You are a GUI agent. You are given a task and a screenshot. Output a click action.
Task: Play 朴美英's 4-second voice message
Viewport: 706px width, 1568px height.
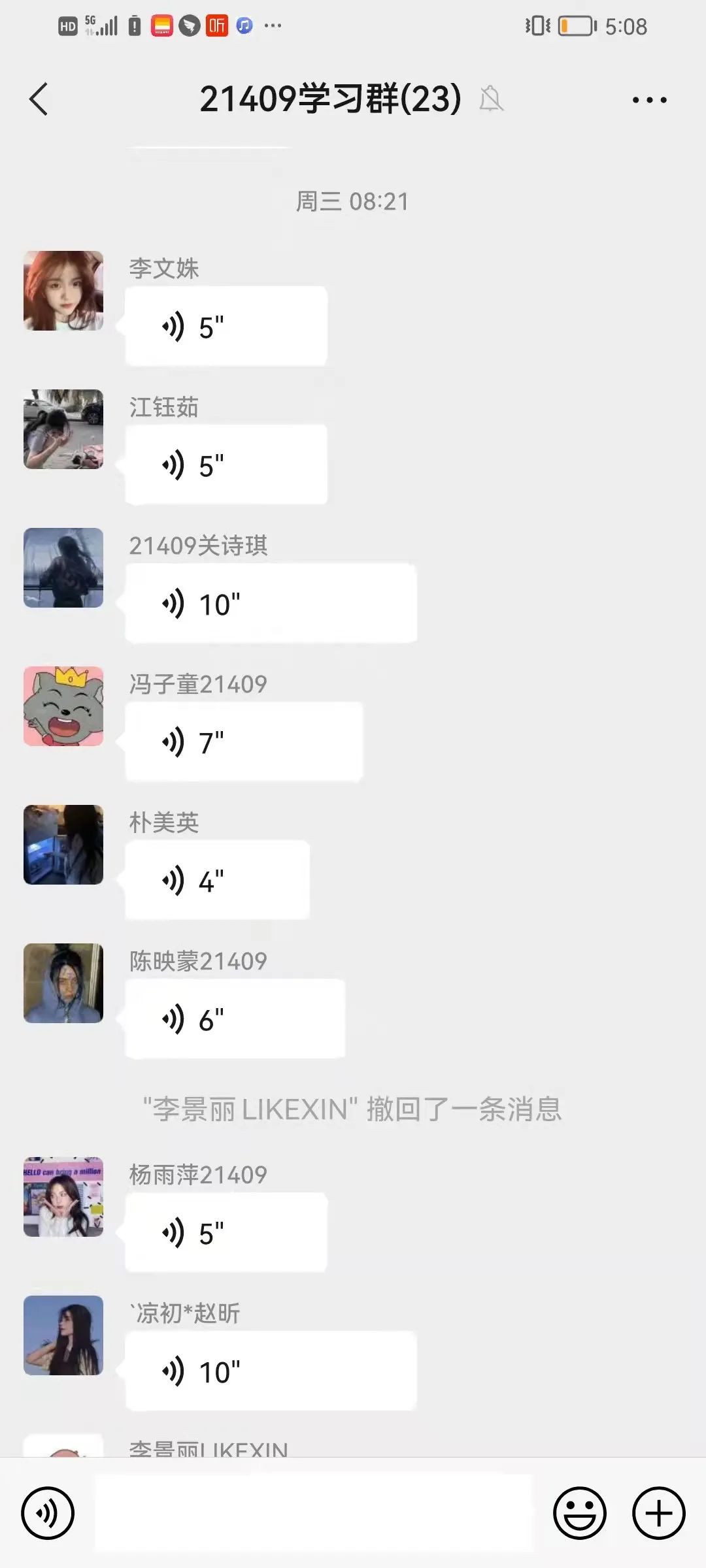(217, 880)
